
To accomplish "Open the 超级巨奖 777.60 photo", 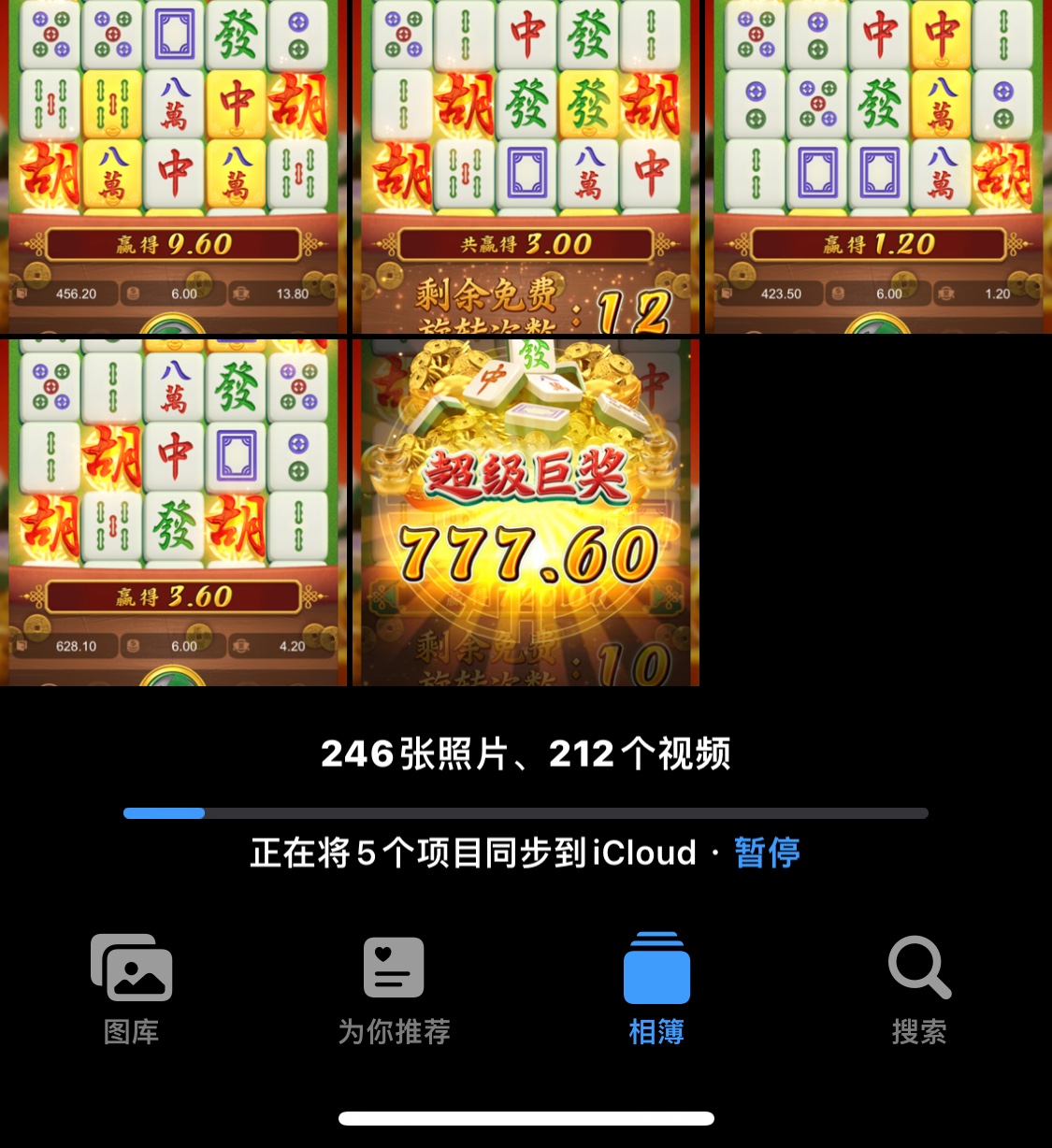I will (x=526, y=512).
